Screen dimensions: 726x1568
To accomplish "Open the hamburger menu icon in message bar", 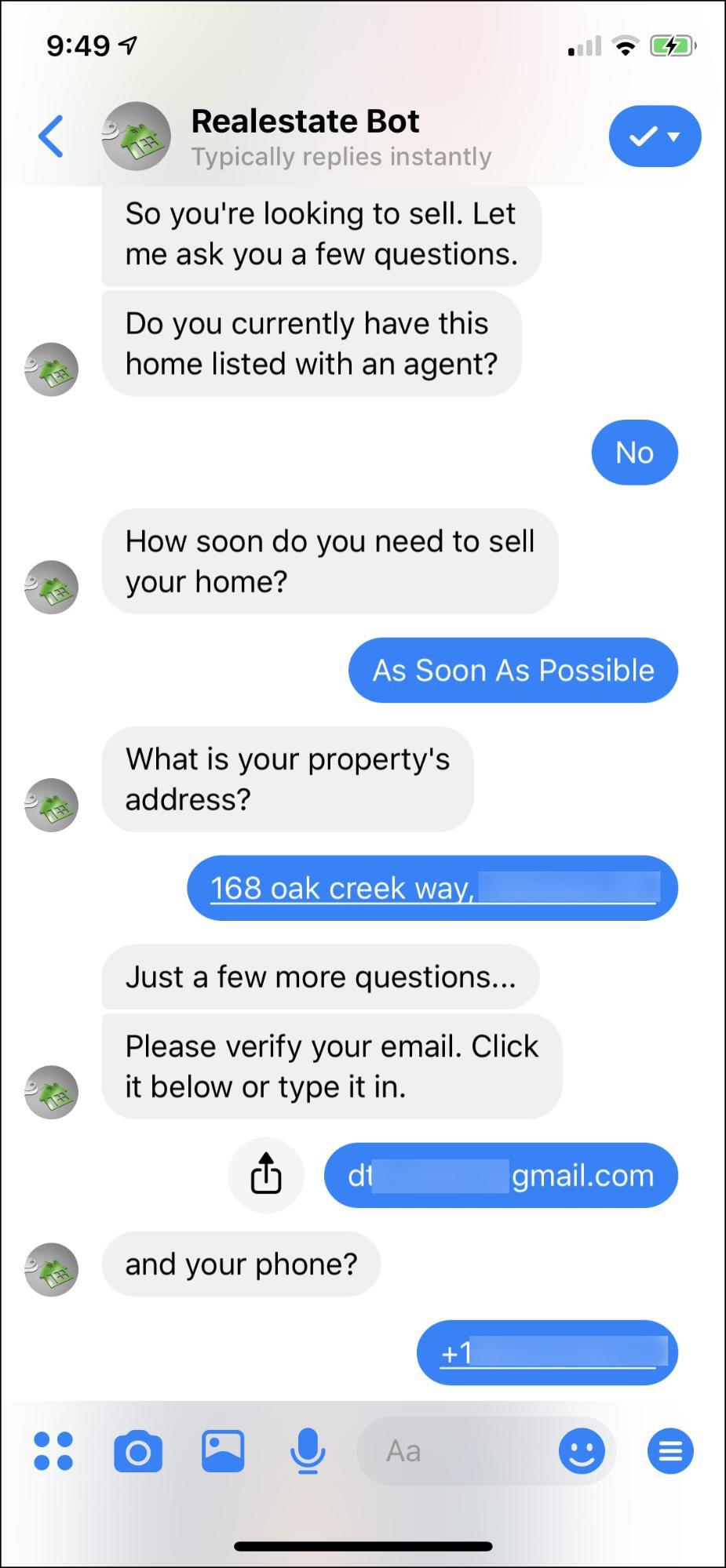I will click(x=669, y=1450).
